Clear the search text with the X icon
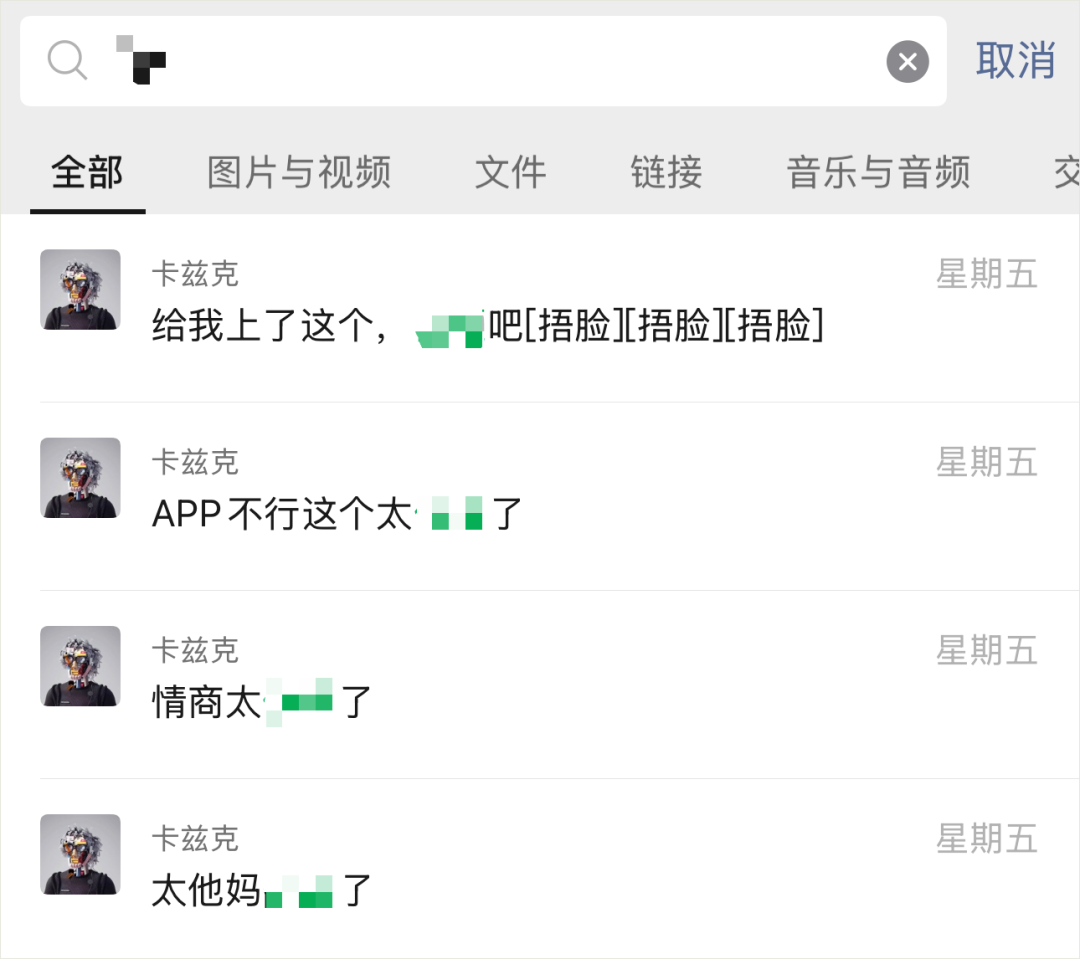The width and height of the screenshot is (1080, 959). [x=907, y=62]
